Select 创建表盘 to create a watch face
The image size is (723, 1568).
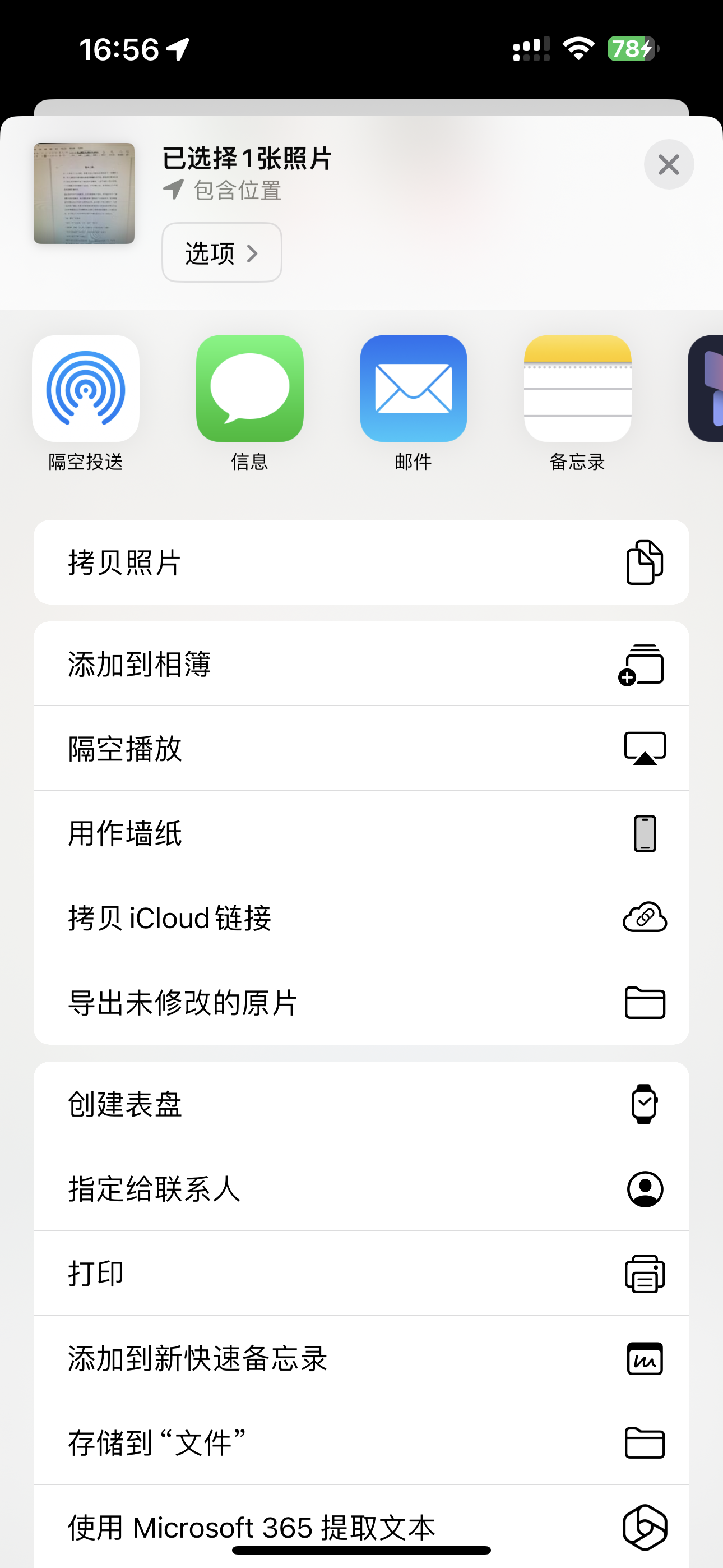(361, 1104)
